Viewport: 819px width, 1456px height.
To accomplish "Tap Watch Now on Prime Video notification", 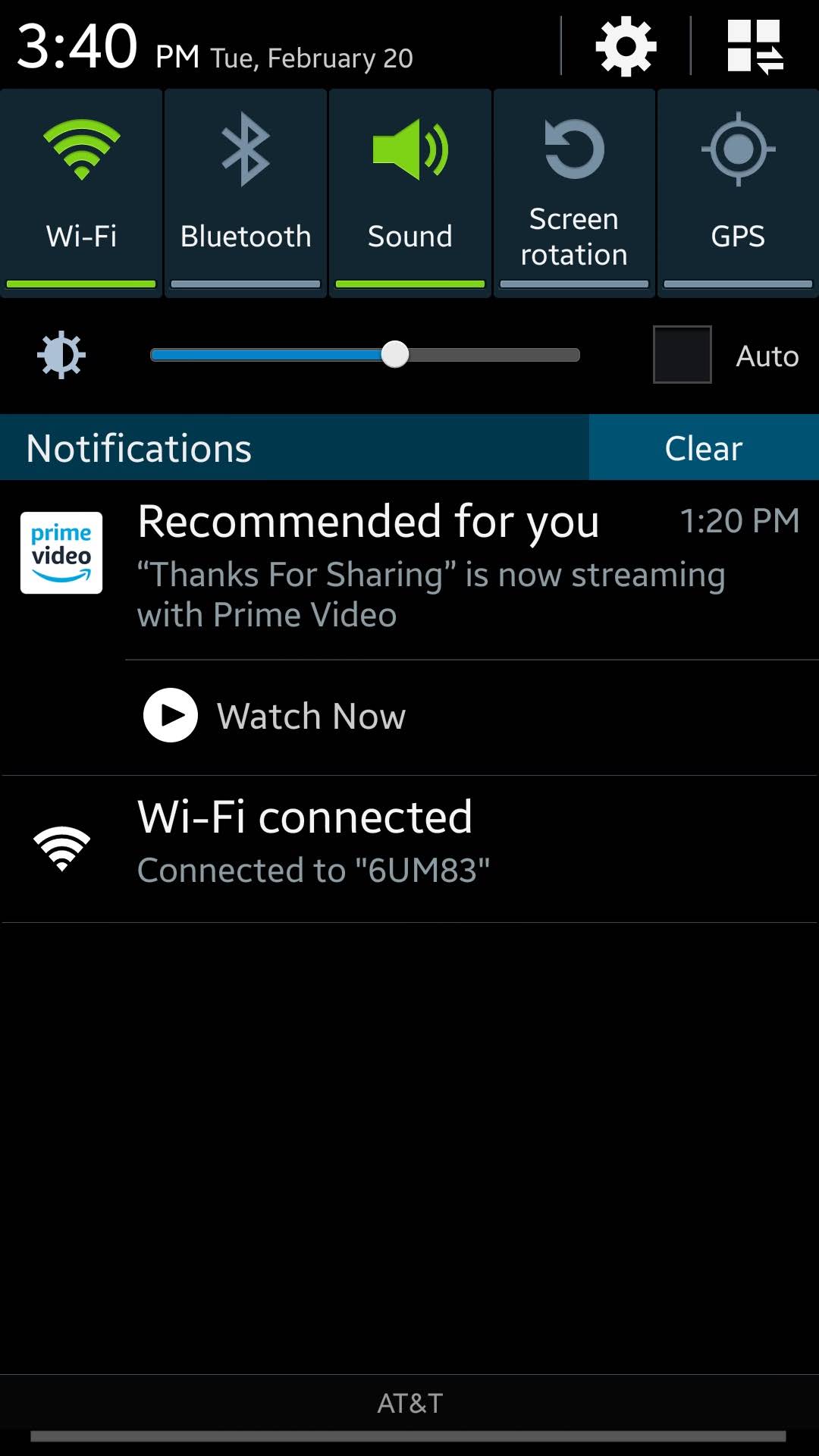I will point(275,716).
